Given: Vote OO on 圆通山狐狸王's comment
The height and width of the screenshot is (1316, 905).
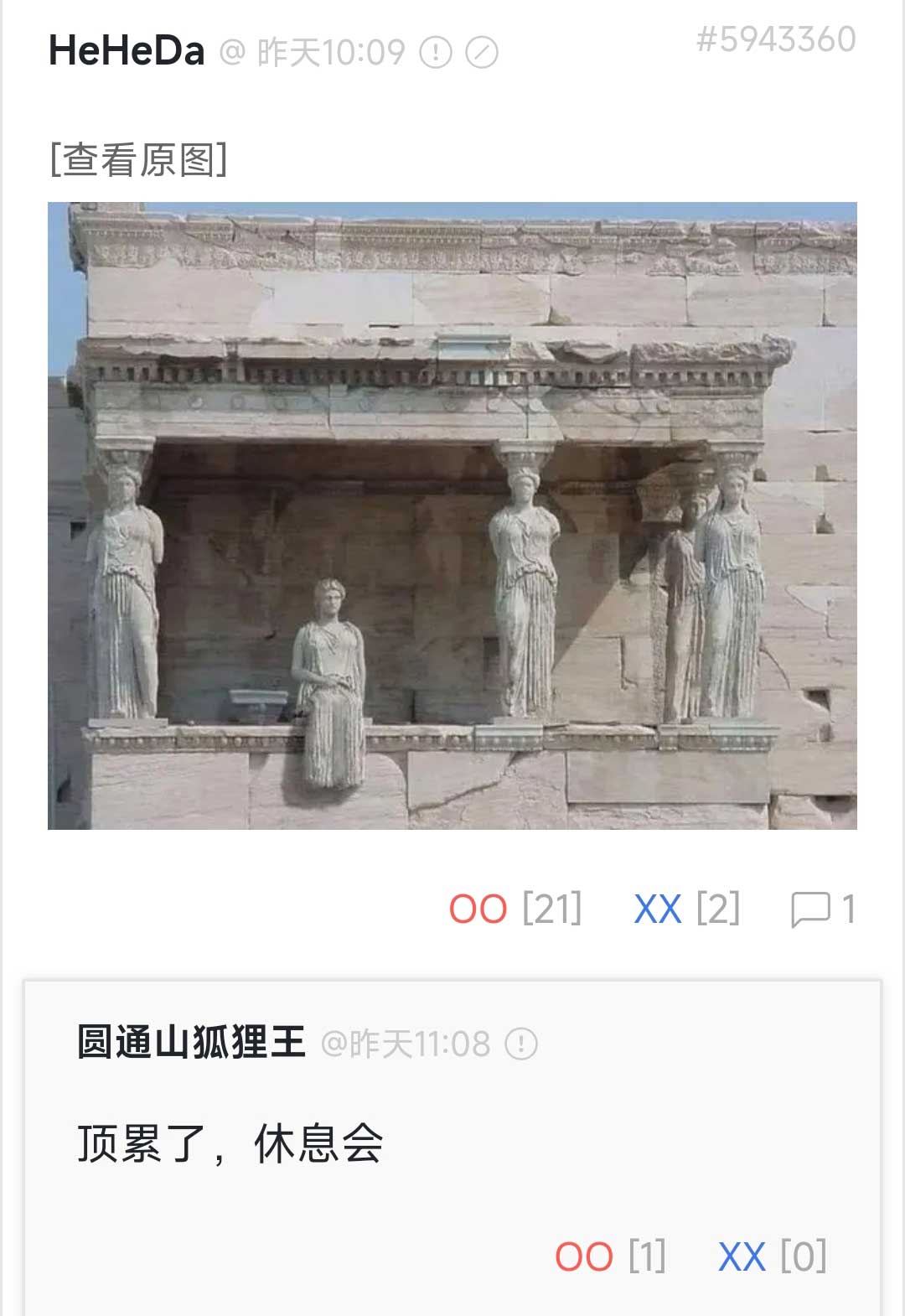Looking at the screenshot, I should coord(584,1256).
